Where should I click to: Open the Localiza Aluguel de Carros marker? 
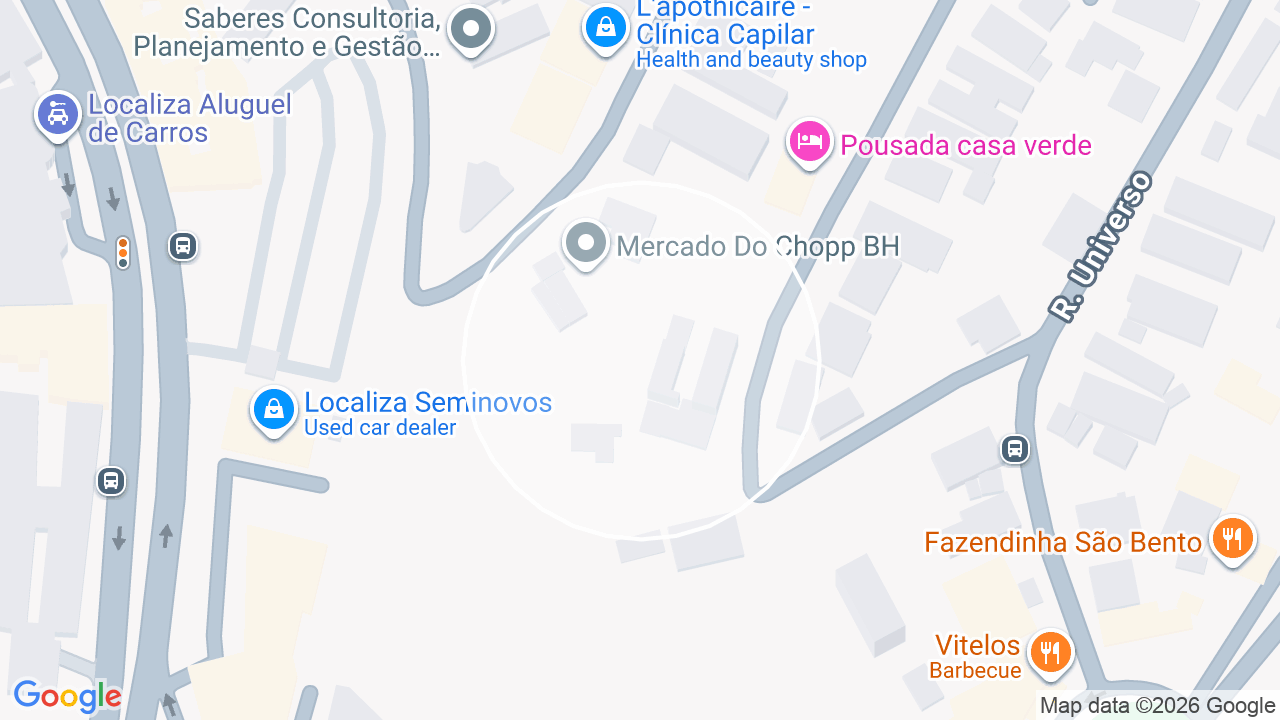click(x=59, y=116)
